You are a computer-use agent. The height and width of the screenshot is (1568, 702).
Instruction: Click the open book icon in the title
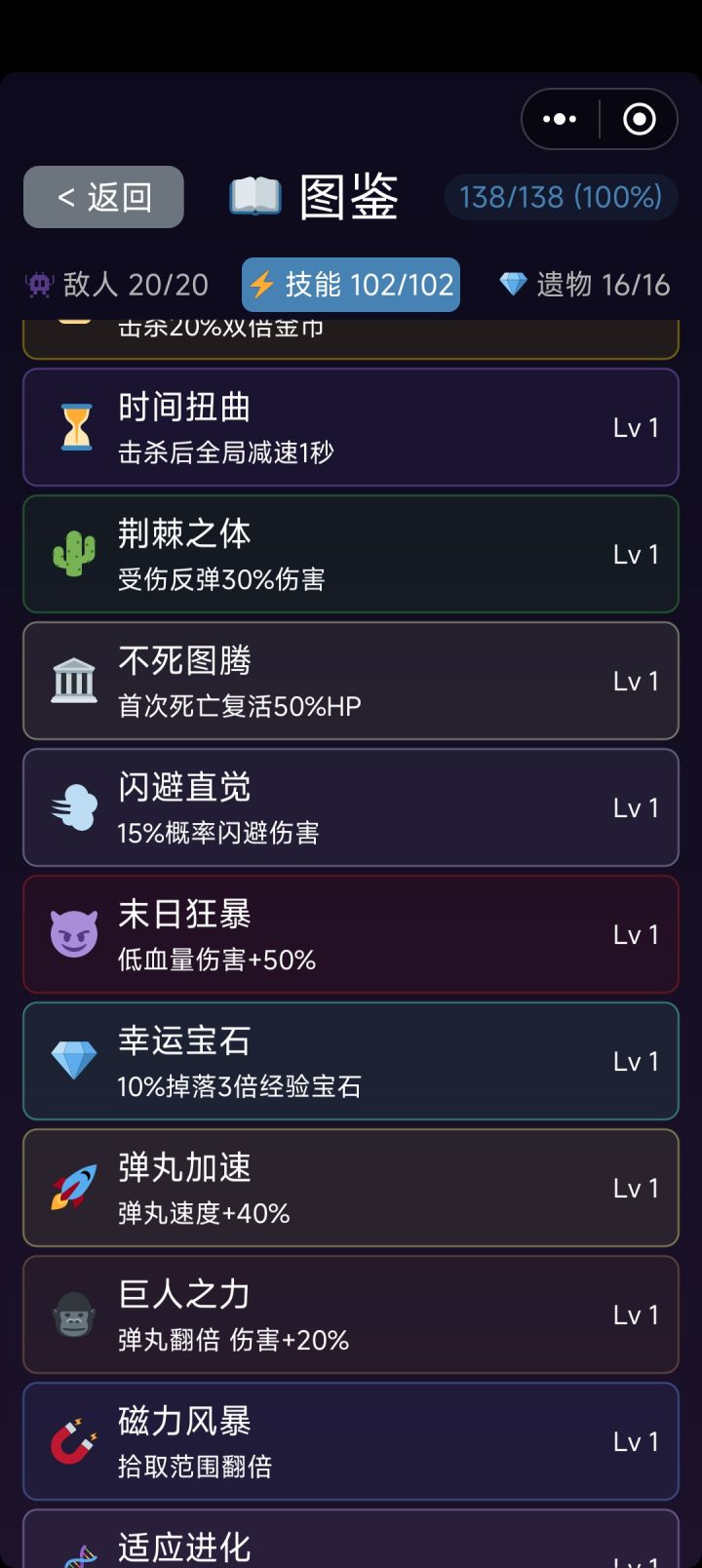[x=253, y=195]
